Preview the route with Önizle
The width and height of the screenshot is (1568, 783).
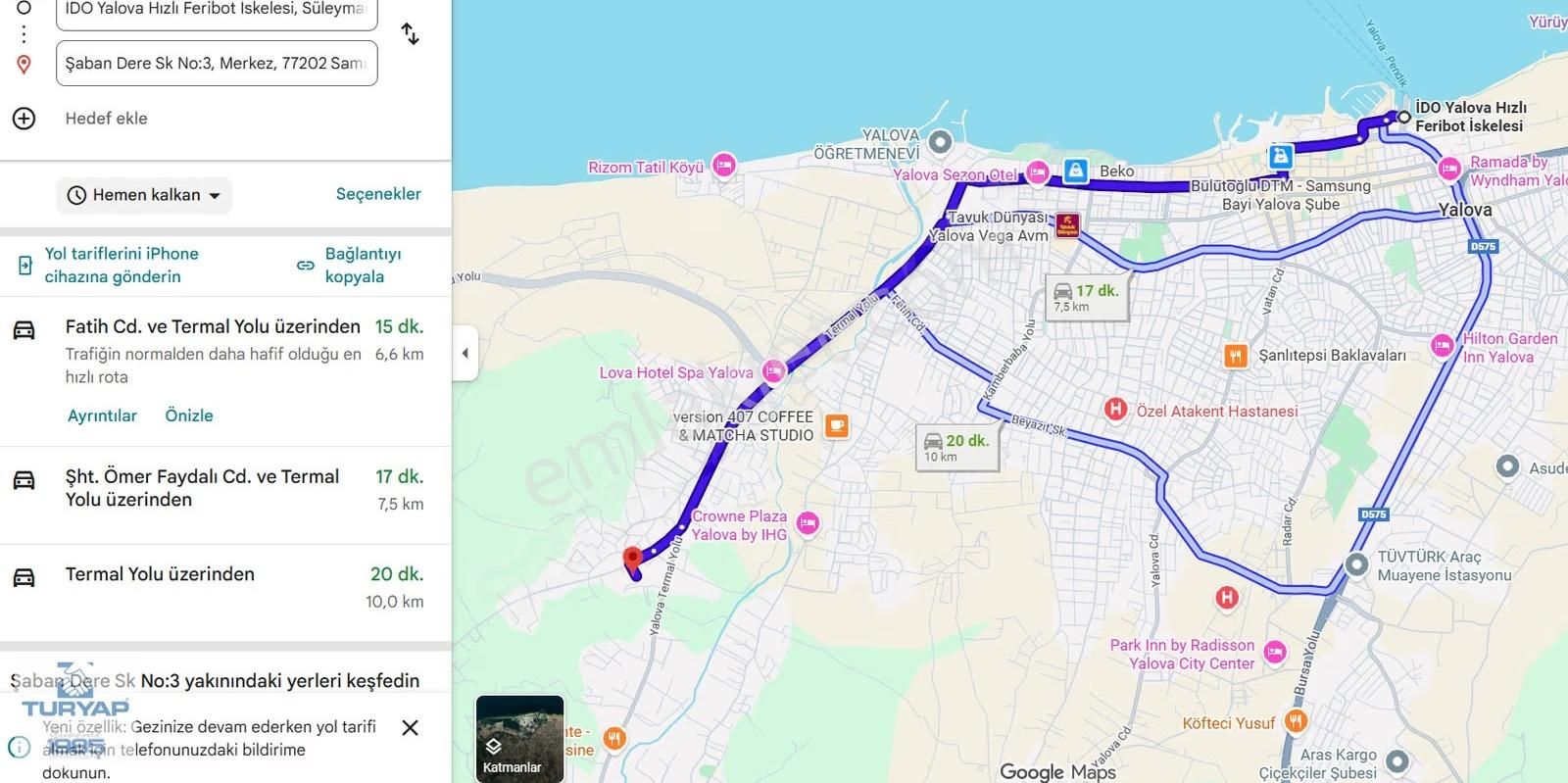[189, 416]
